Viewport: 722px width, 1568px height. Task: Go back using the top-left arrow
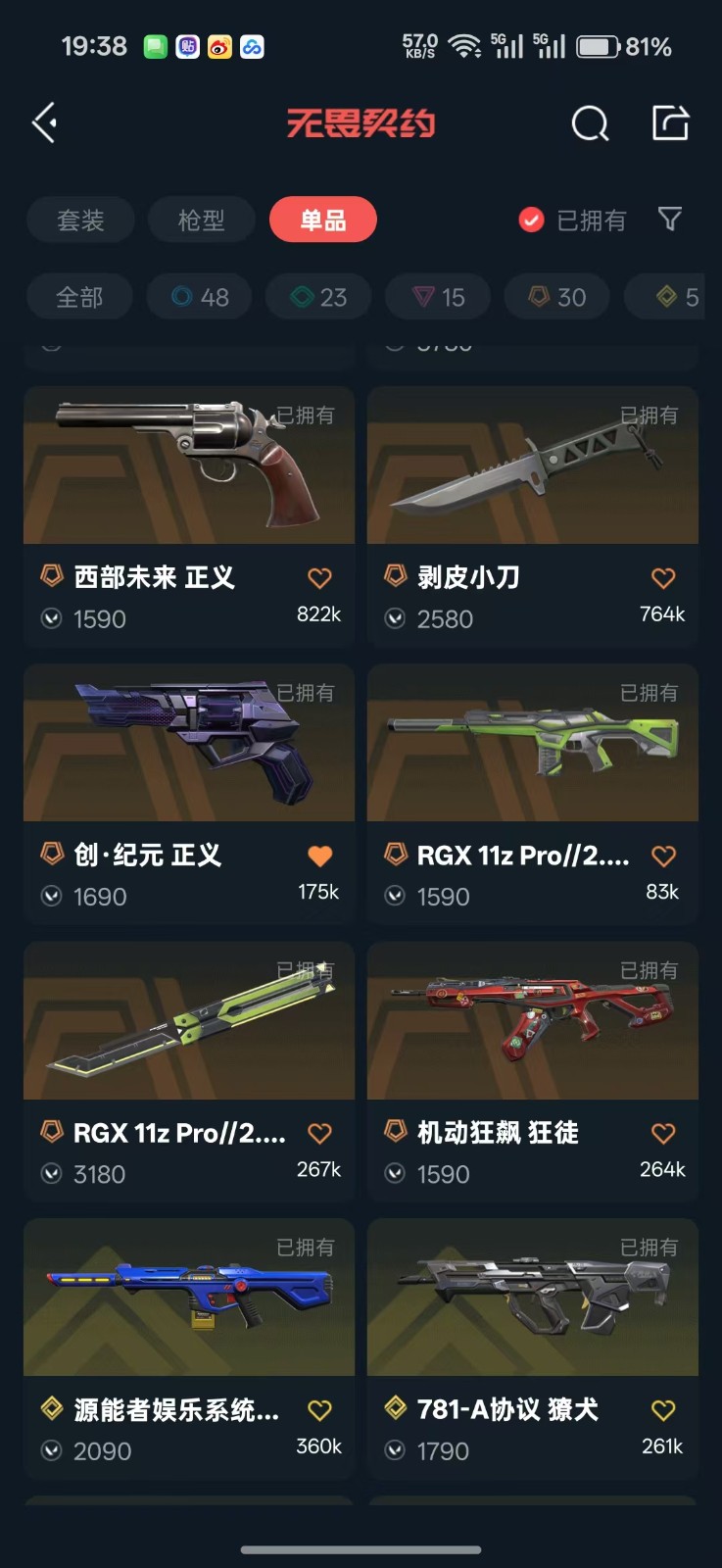click(45, 123)
